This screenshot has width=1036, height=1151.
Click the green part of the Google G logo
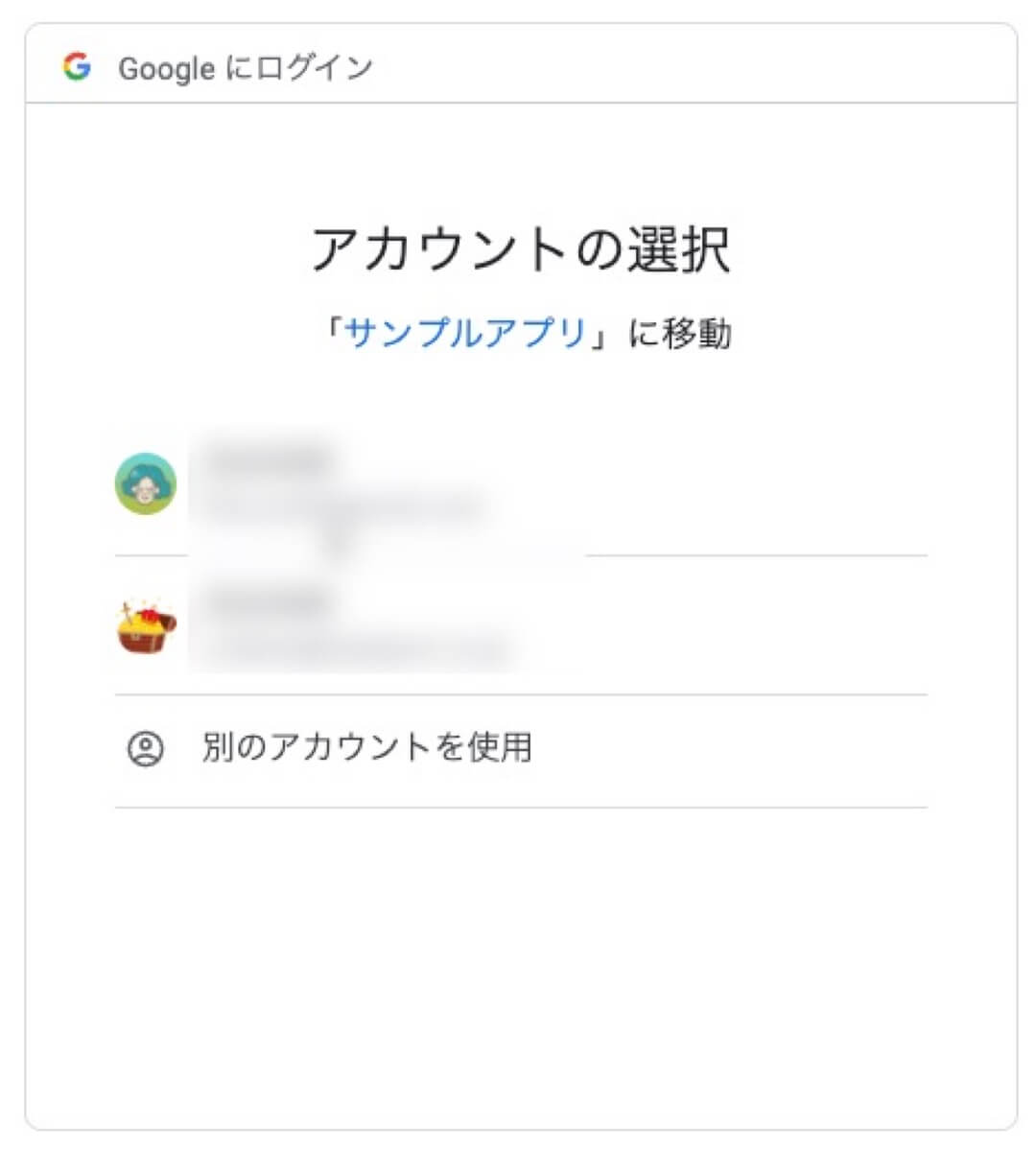76,77
